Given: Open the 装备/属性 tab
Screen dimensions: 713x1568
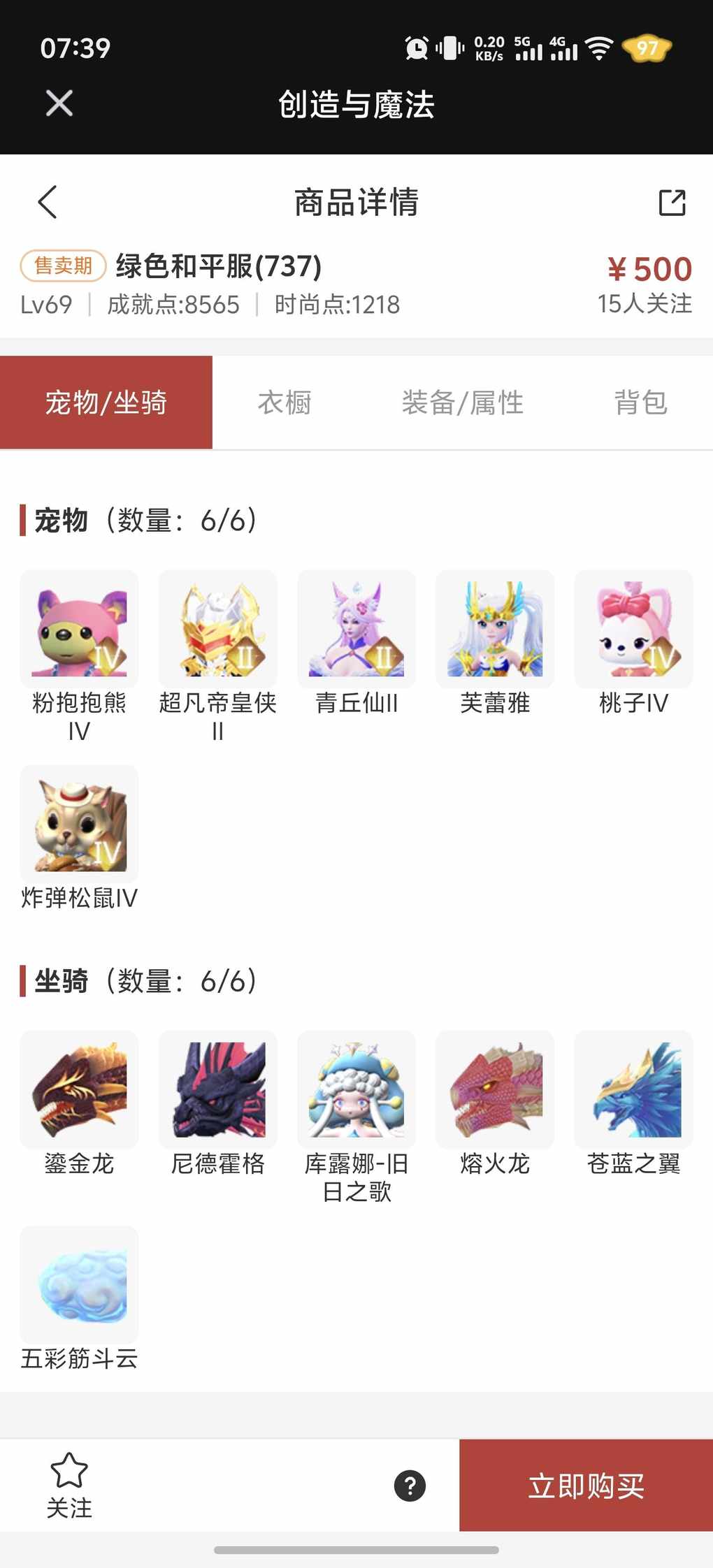Looking at the screenshot, I should click(462, 402).
